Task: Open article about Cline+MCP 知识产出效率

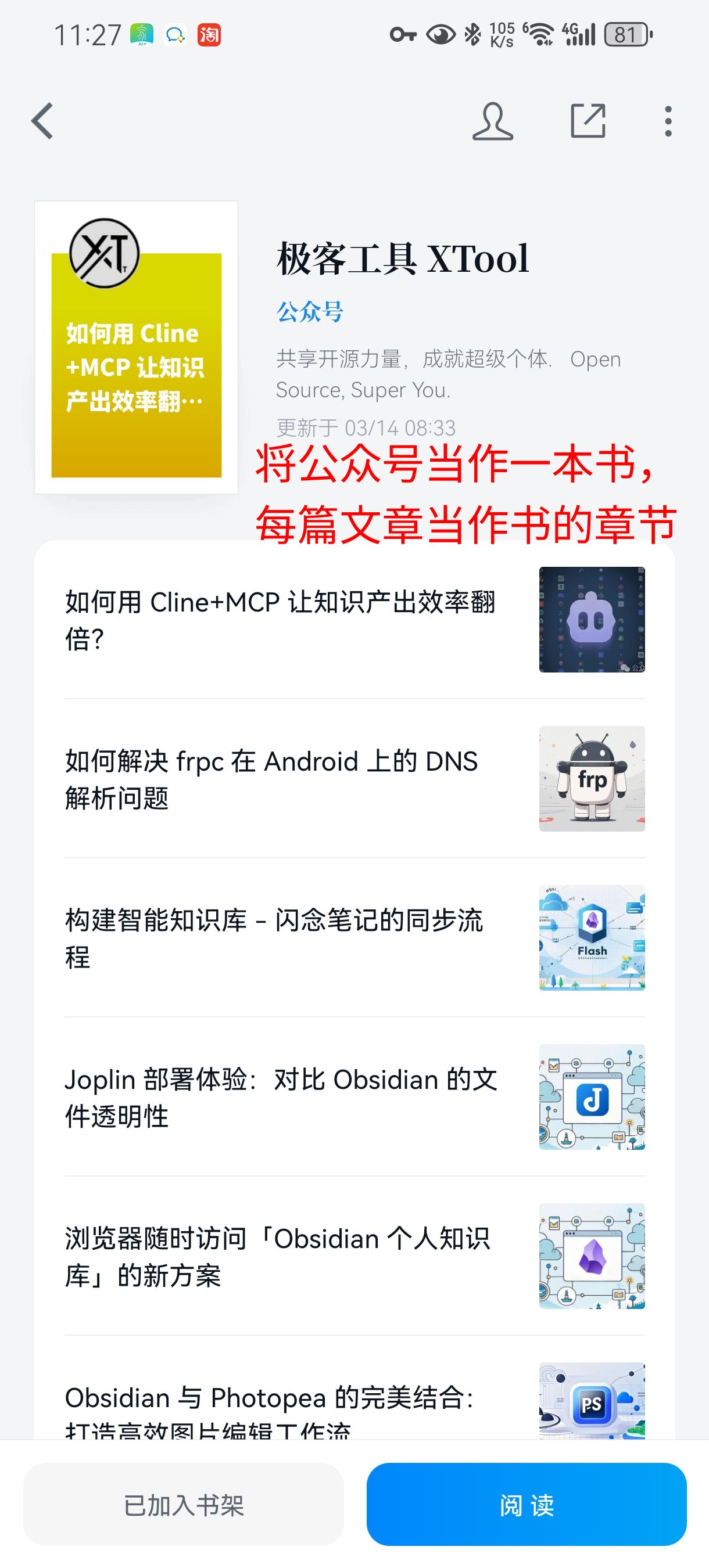Action: (280, 620)
